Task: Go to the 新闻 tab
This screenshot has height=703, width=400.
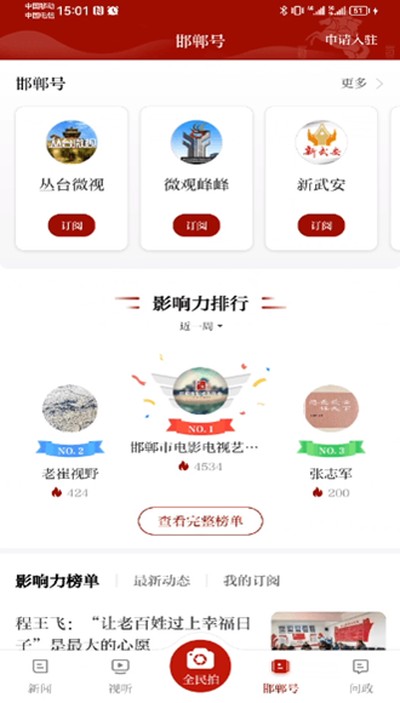Action: point(40,676)
